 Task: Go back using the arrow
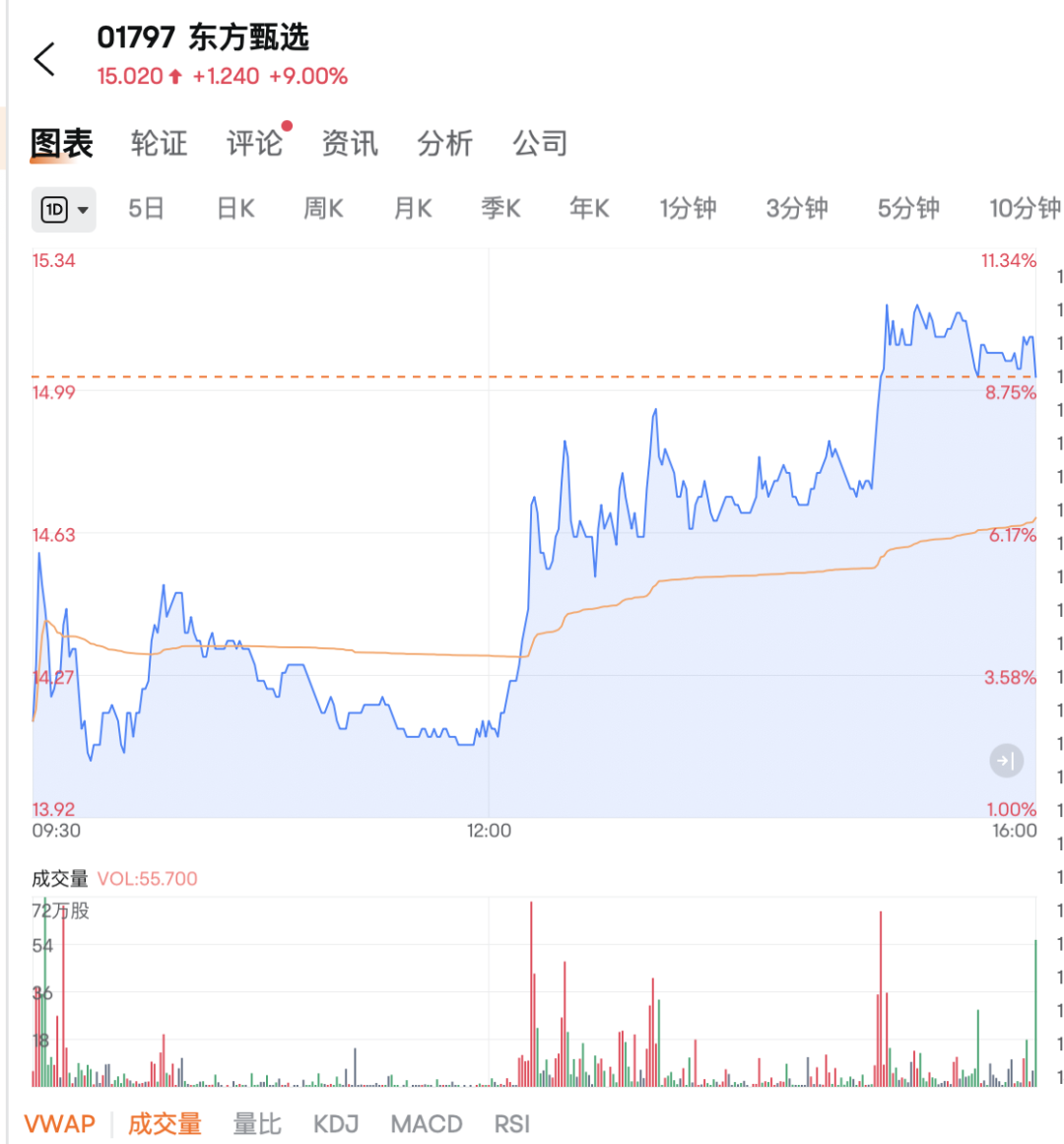(44, 59)
